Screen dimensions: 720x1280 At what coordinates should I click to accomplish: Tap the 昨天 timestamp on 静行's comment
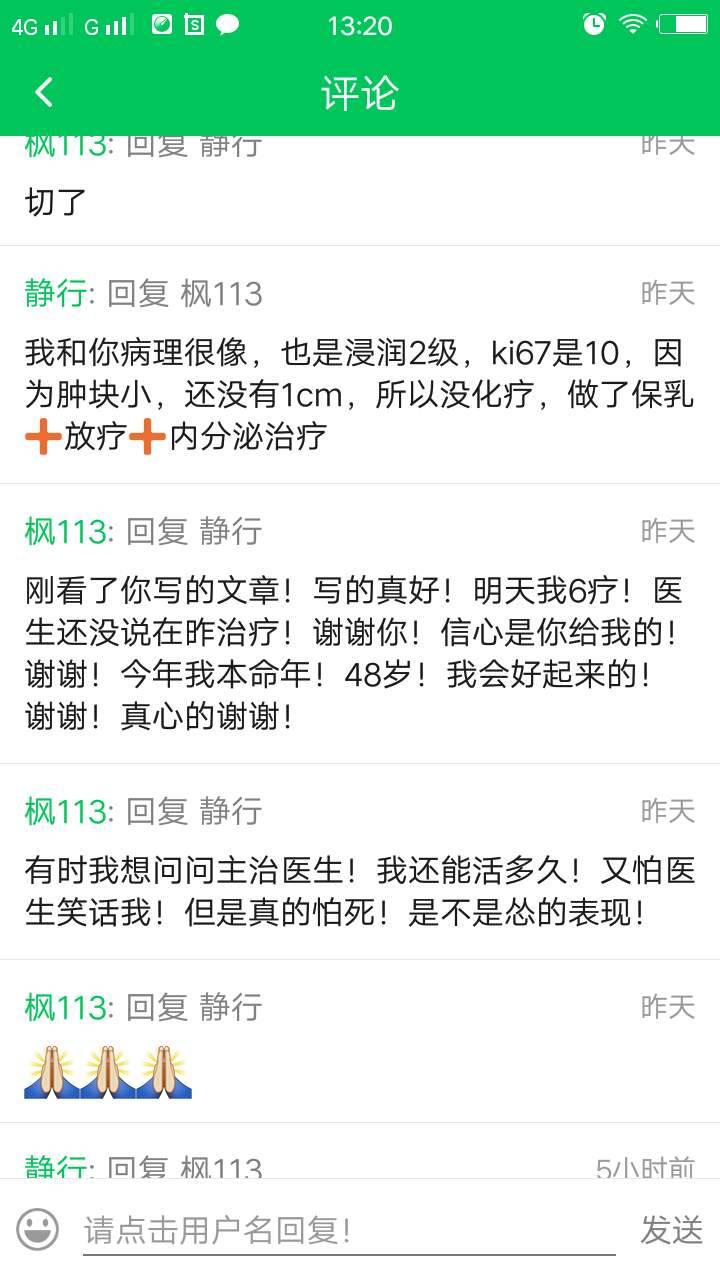(666, 293)
